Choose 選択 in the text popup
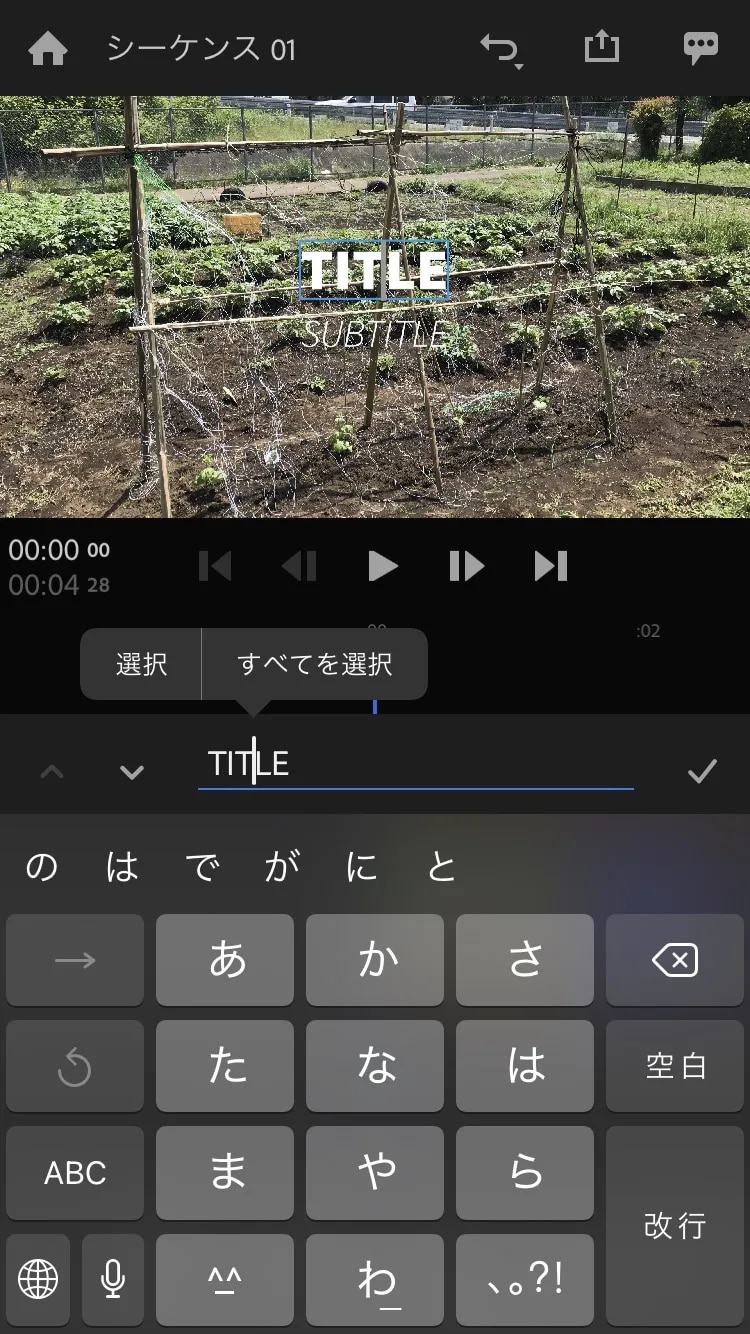This screenshot has height=1334, width=750. 141,664
